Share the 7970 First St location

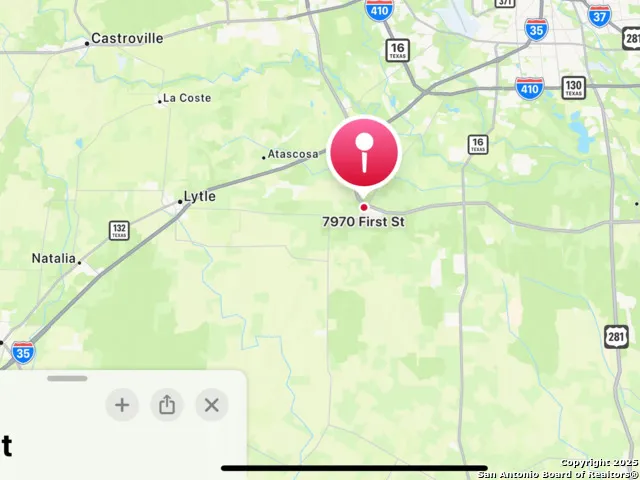pyautogui.click(x=167, y=405)
